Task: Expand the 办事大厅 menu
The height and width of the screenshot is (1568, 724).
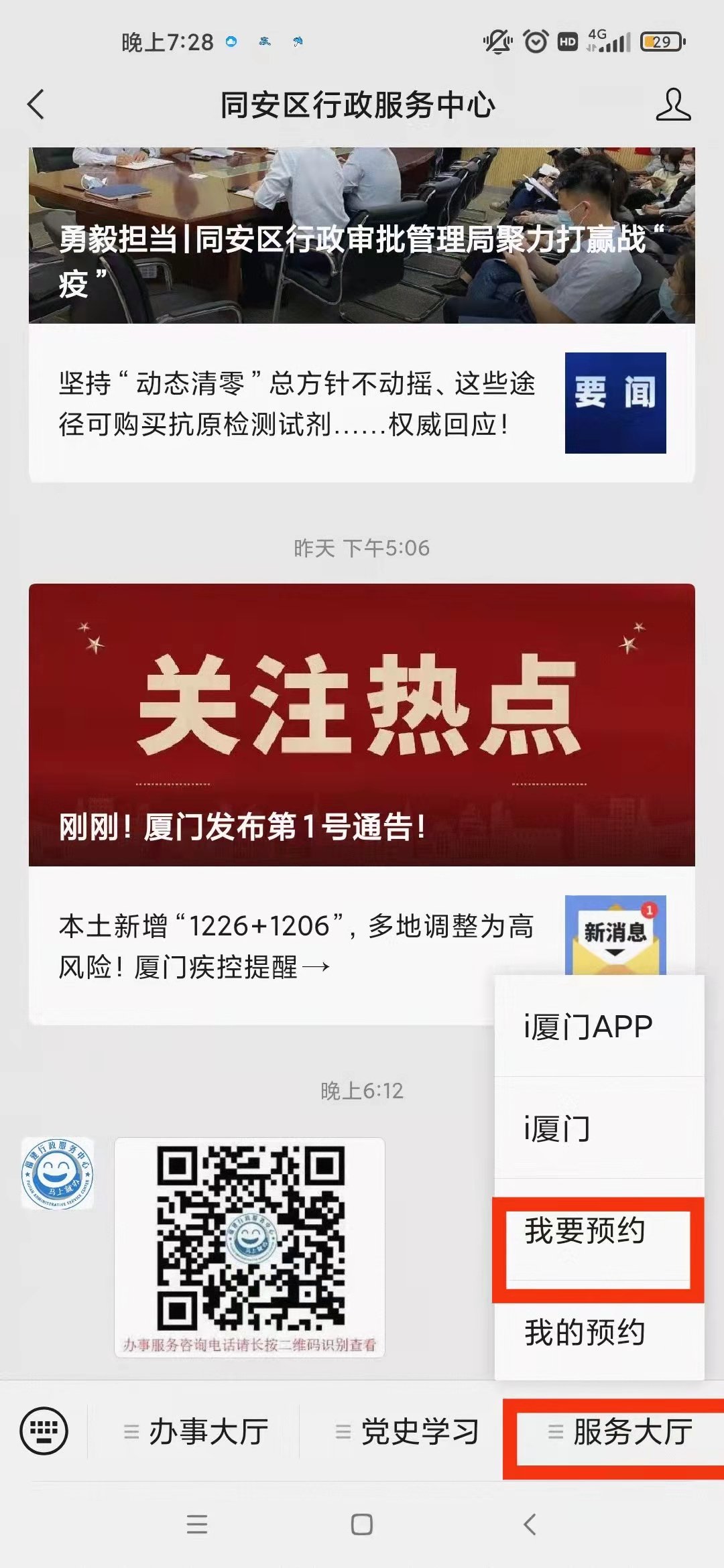Action: coord(196,1431)
